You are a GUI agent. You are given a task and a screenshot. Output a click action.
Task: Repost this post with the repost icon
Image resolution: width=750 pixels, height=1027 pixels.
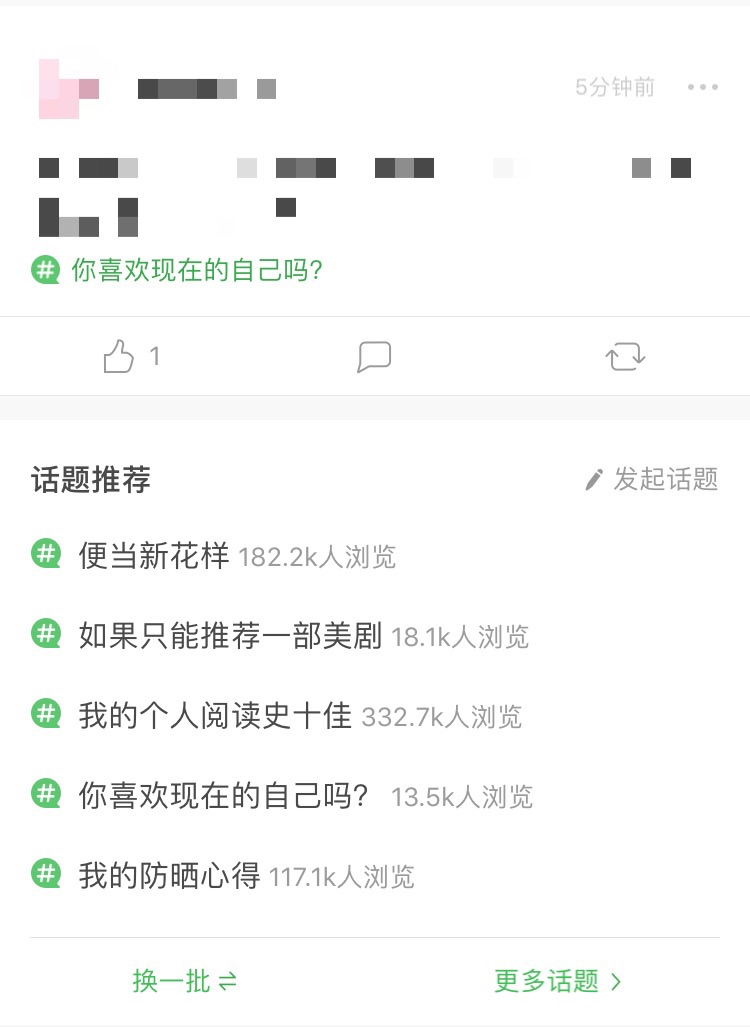(x=625, y=357)
